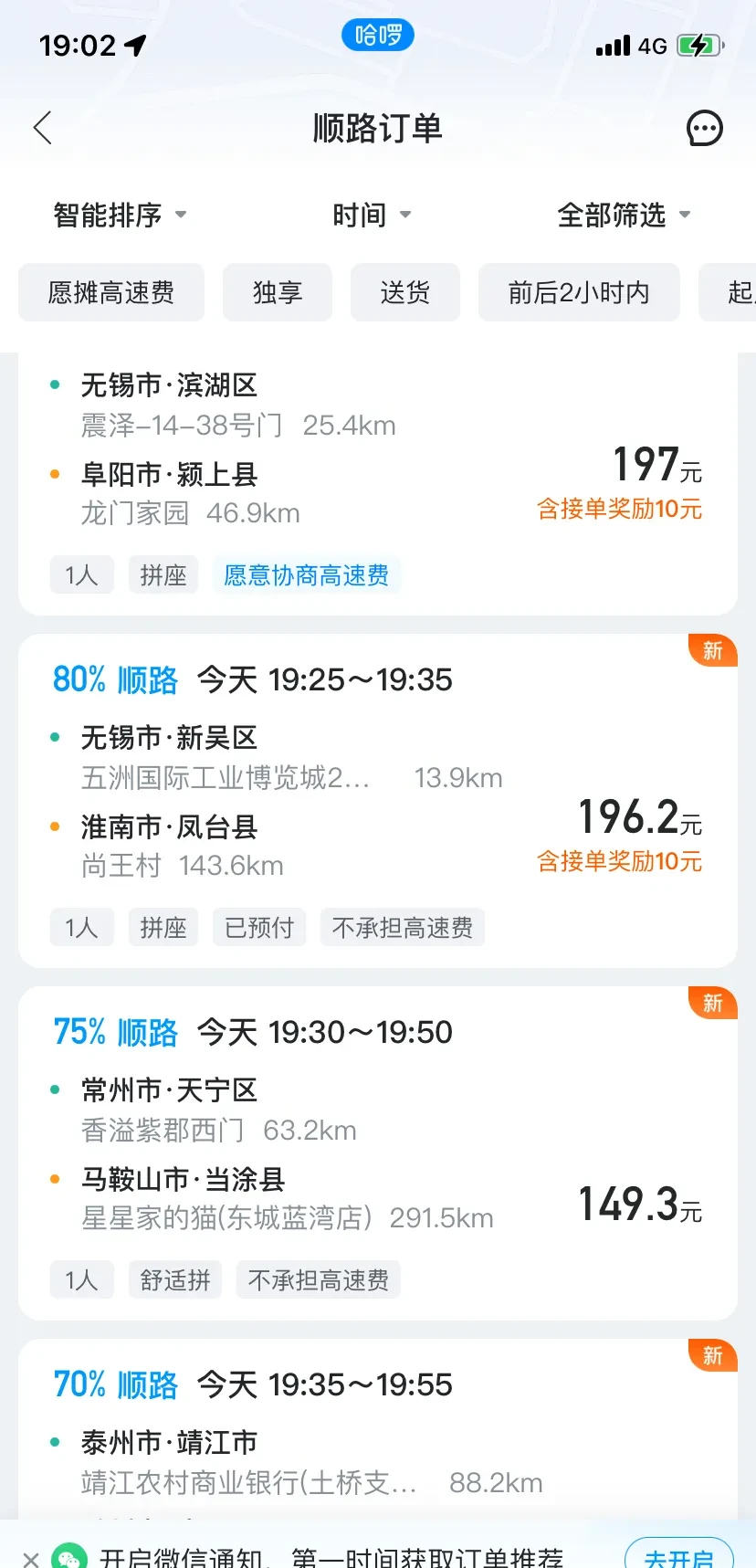Tap 去开启 to enable WeChat notifications
756x1568 pixels.
679,1557
